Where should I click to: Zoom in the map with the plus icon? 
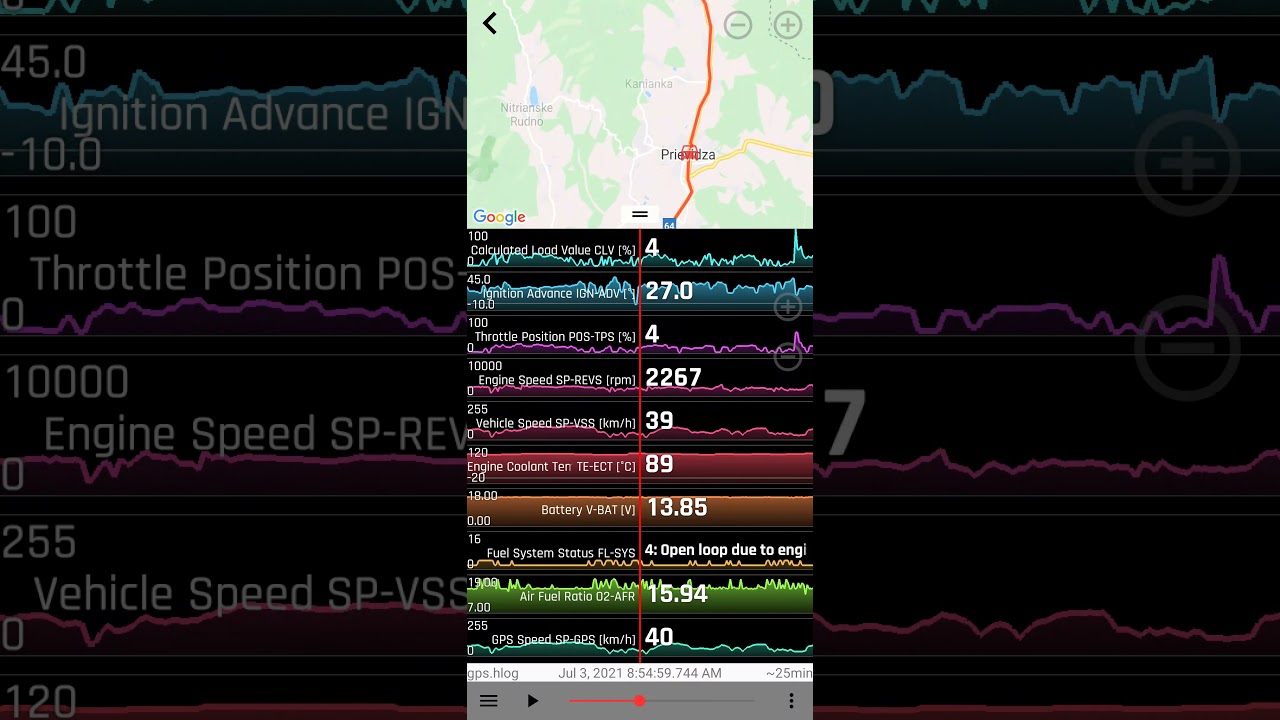788,26
